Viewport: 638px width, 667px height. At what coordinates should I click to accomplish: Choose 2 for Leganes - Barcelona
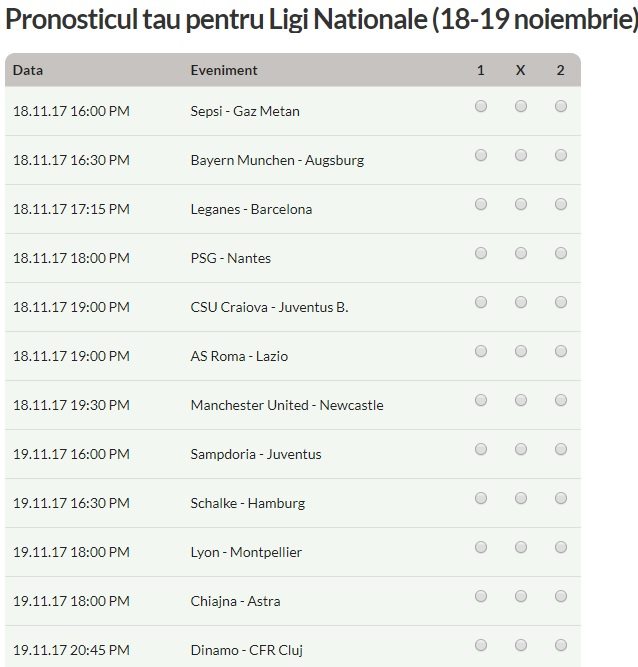pos(561,204)
